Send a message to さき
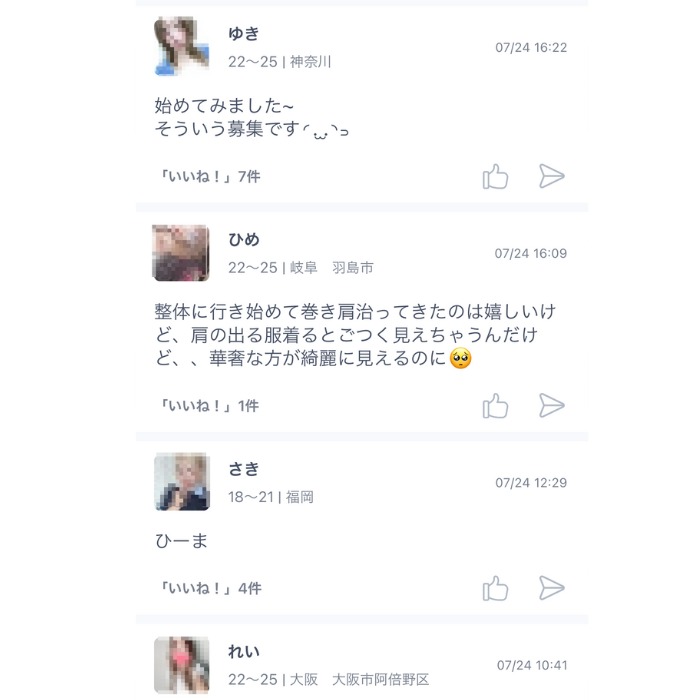 coord(552,587)
